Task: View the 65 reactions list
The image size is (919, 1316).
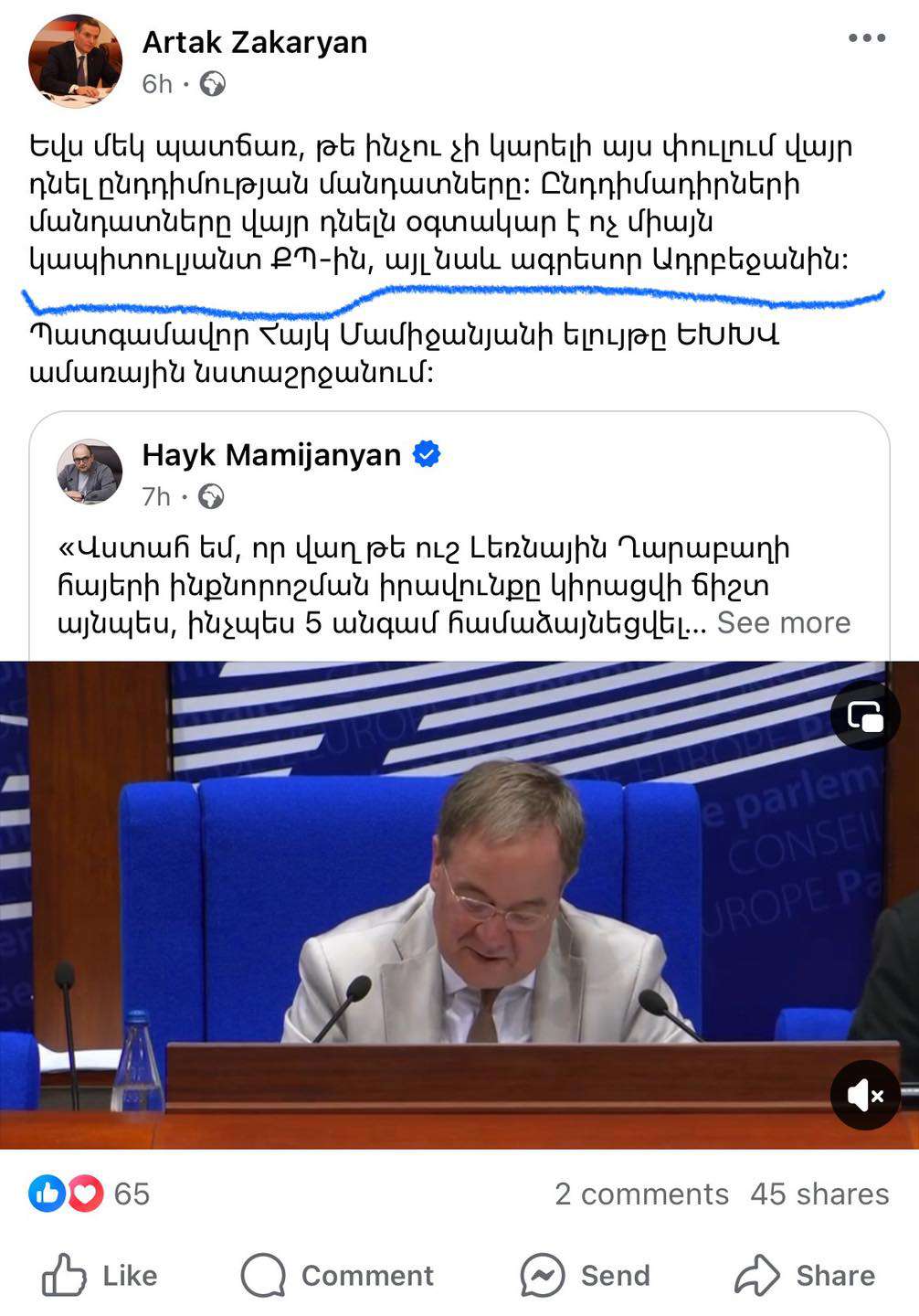Action: [90, 1194]
